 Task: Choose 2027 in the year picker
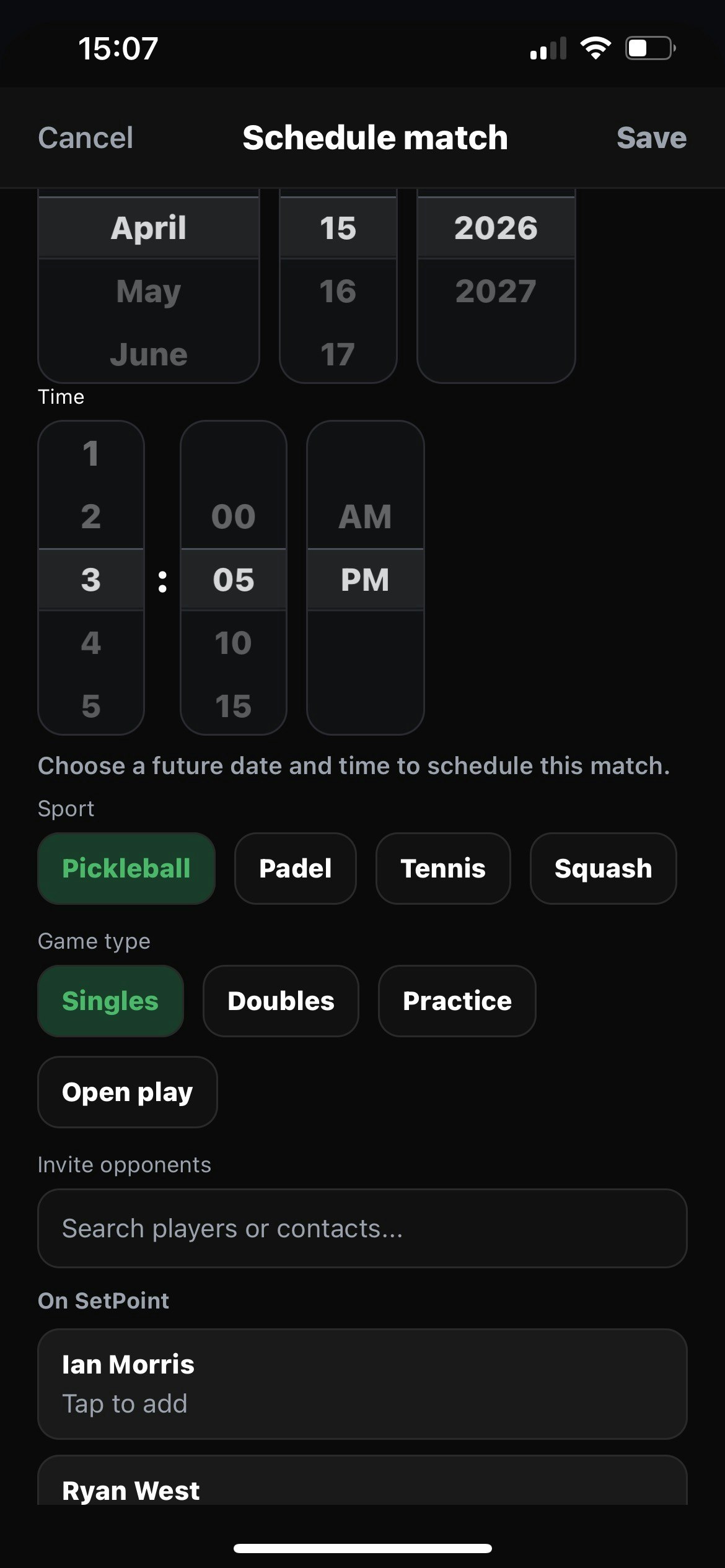tap(496, 291)
